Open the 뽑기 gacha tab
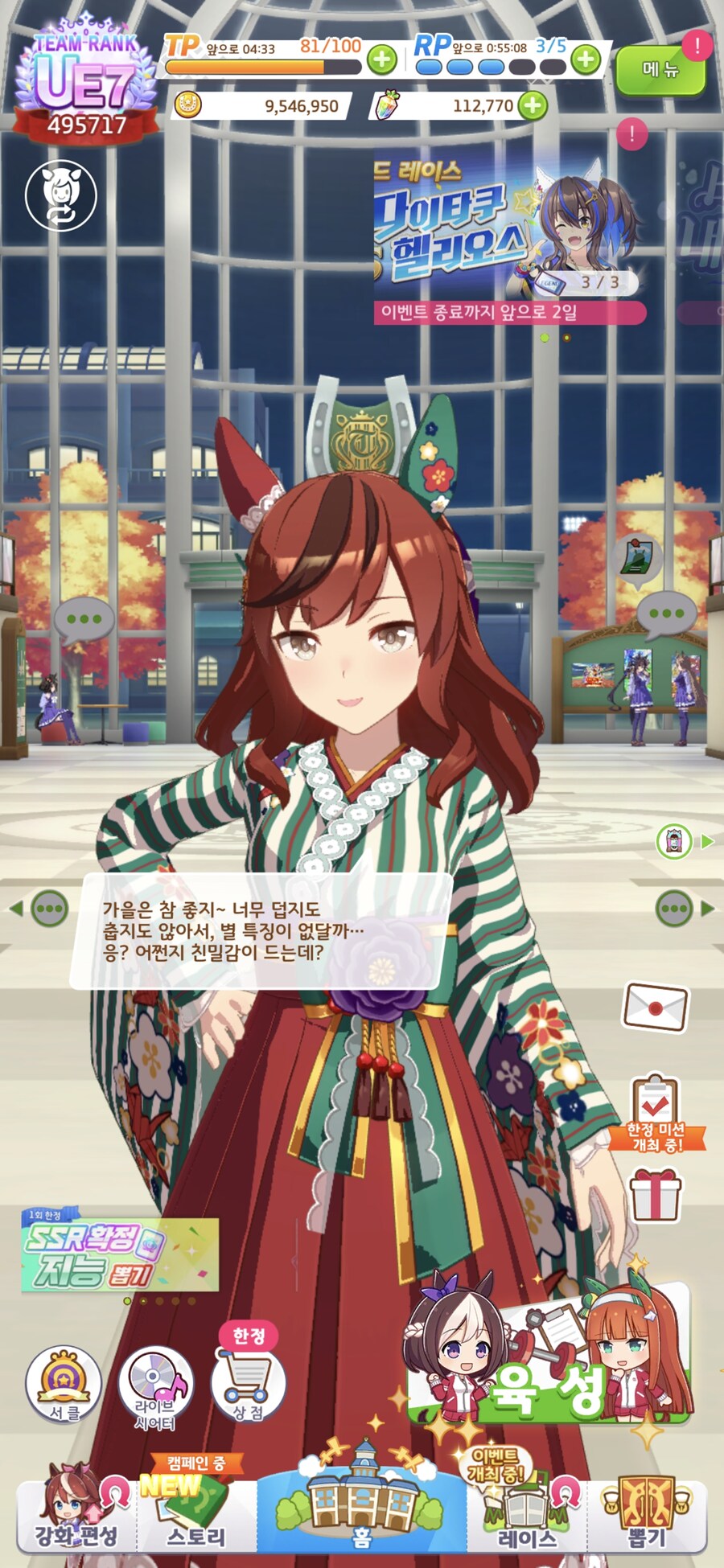The width and height of the screenshot is (724, 1568). (647, 1514)
